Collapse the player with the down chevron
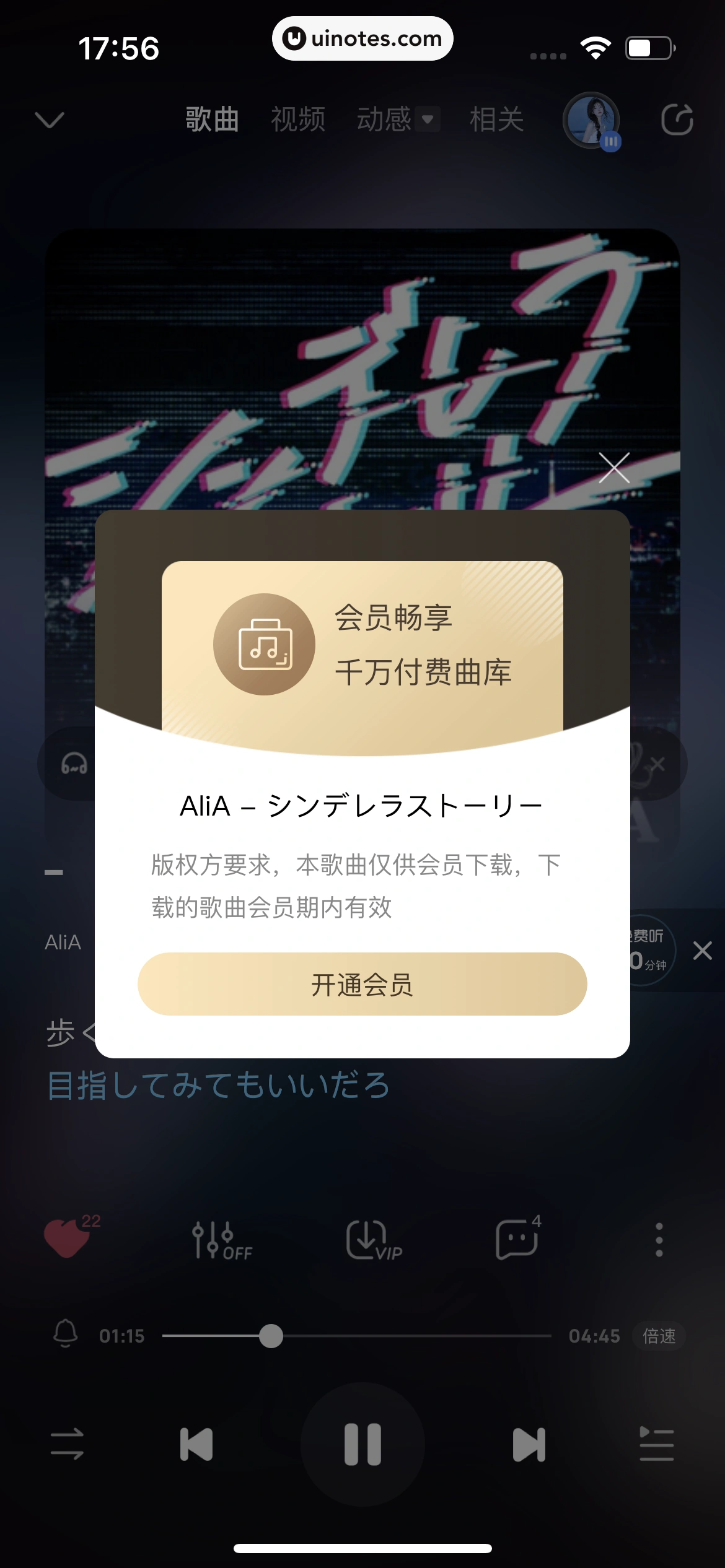Screen dimensions: 725x1568 pos(50,120)
